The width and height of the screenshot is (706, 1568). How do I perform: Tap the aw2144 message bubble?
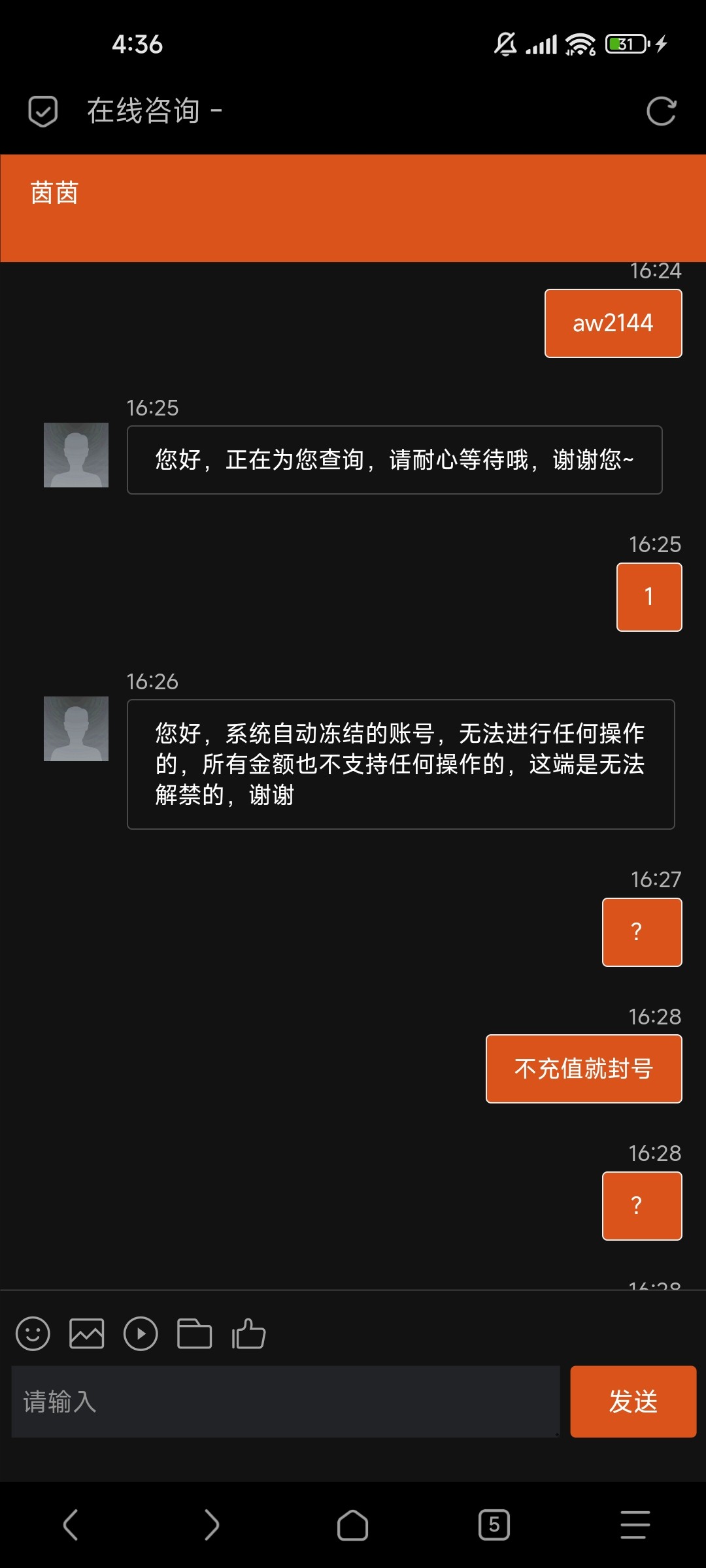[612, 322]
